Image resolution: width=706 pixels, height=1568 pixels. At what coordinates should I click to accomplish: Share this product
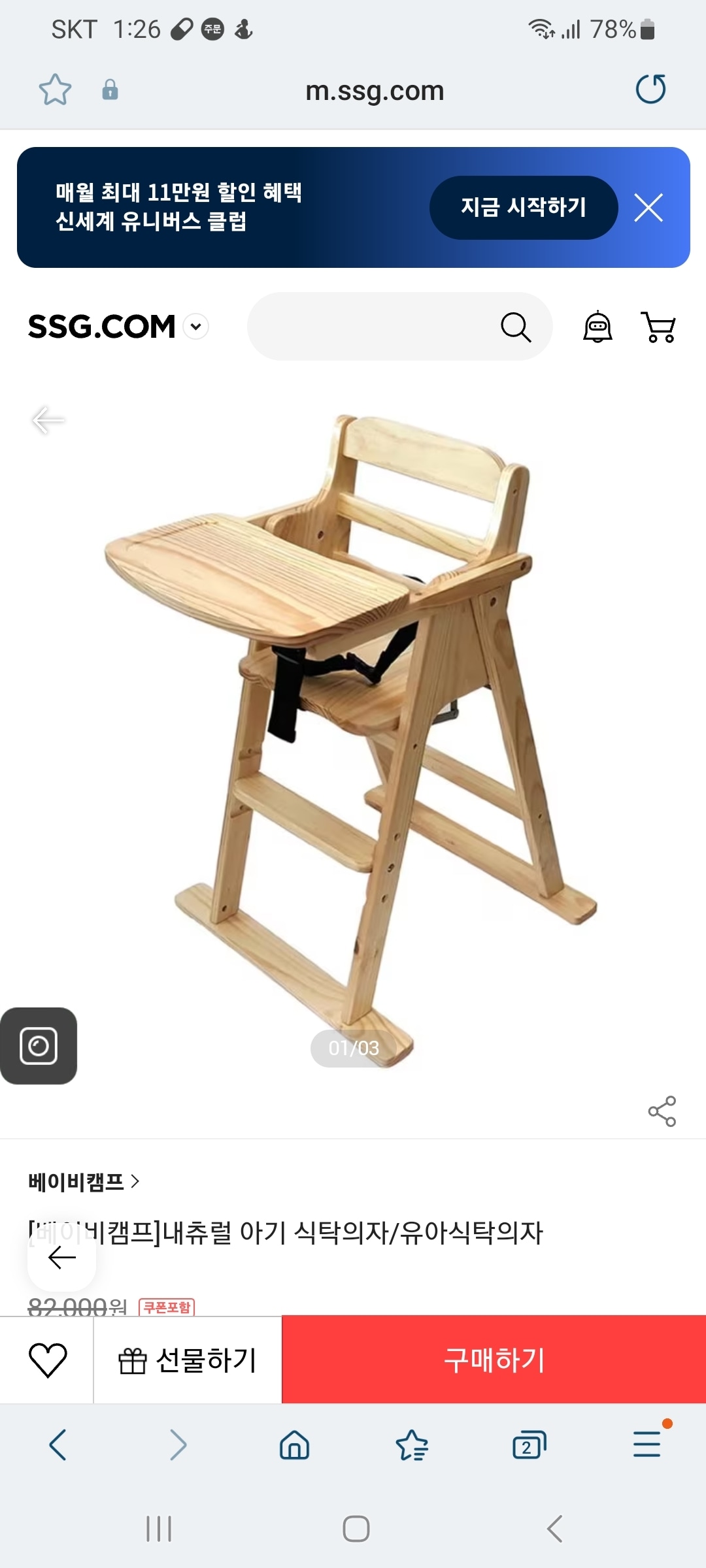[662, 1111]
